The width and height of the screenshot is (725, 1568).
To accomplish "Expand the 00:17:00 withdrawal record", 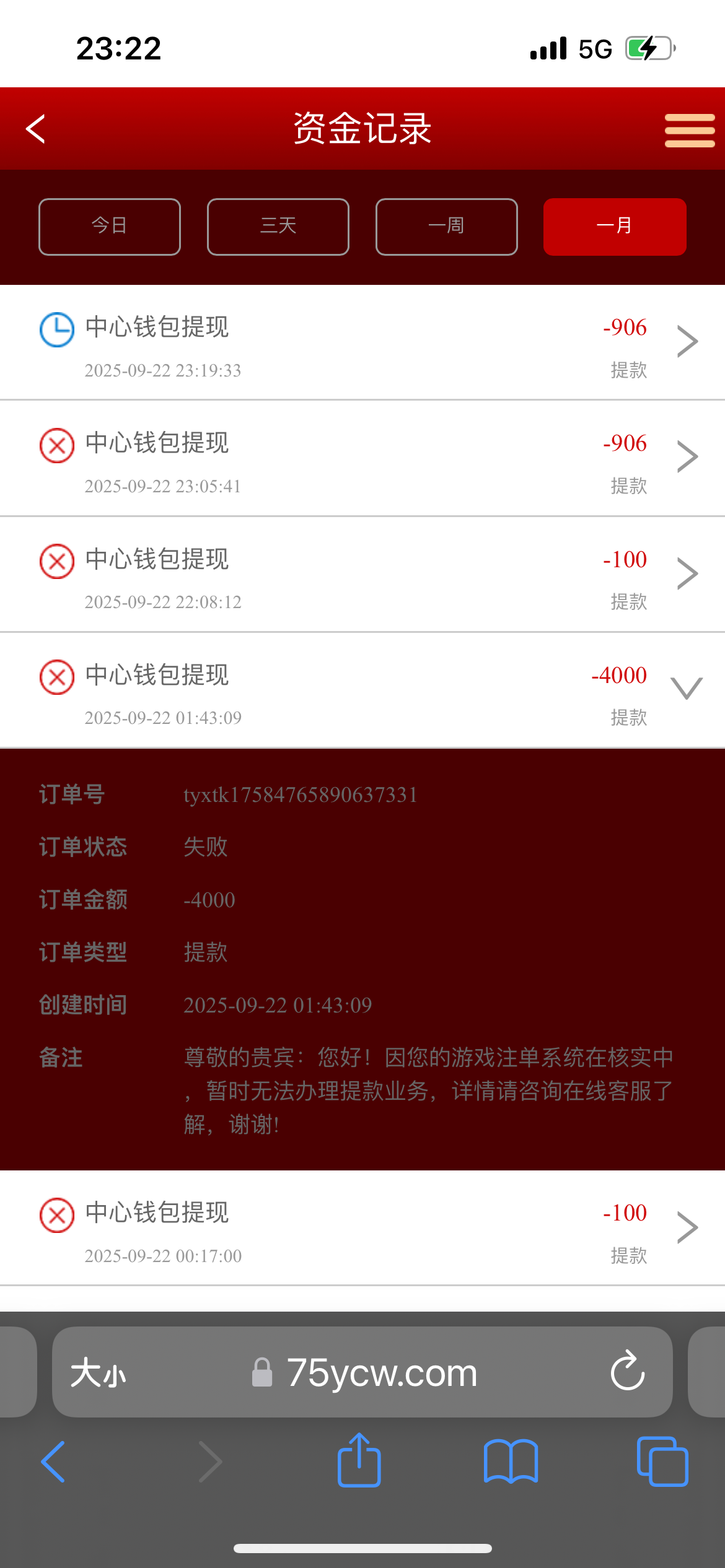I will coord(687,1227).
